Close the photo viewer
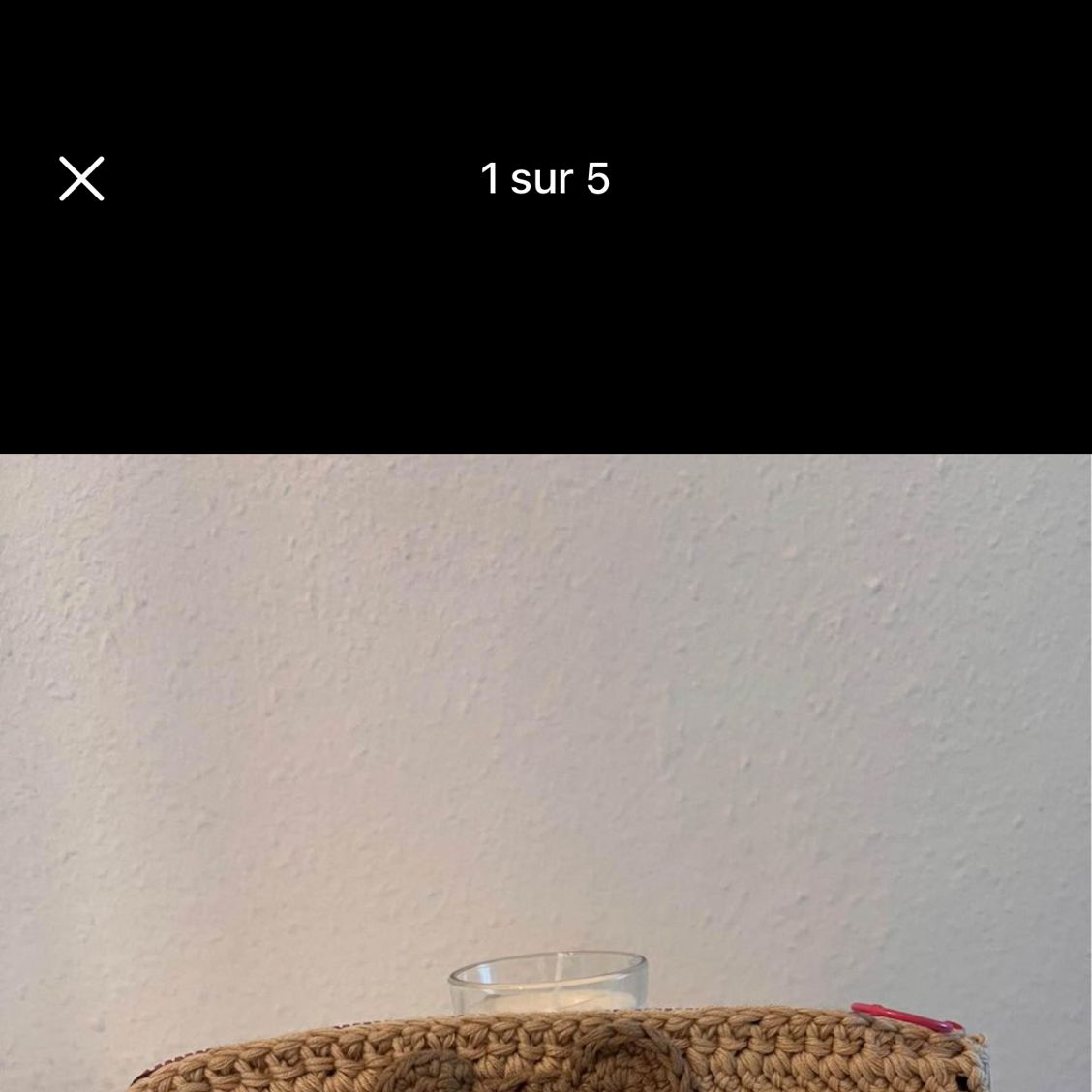The image size is (1092, 1092). [x=81, y=179]
